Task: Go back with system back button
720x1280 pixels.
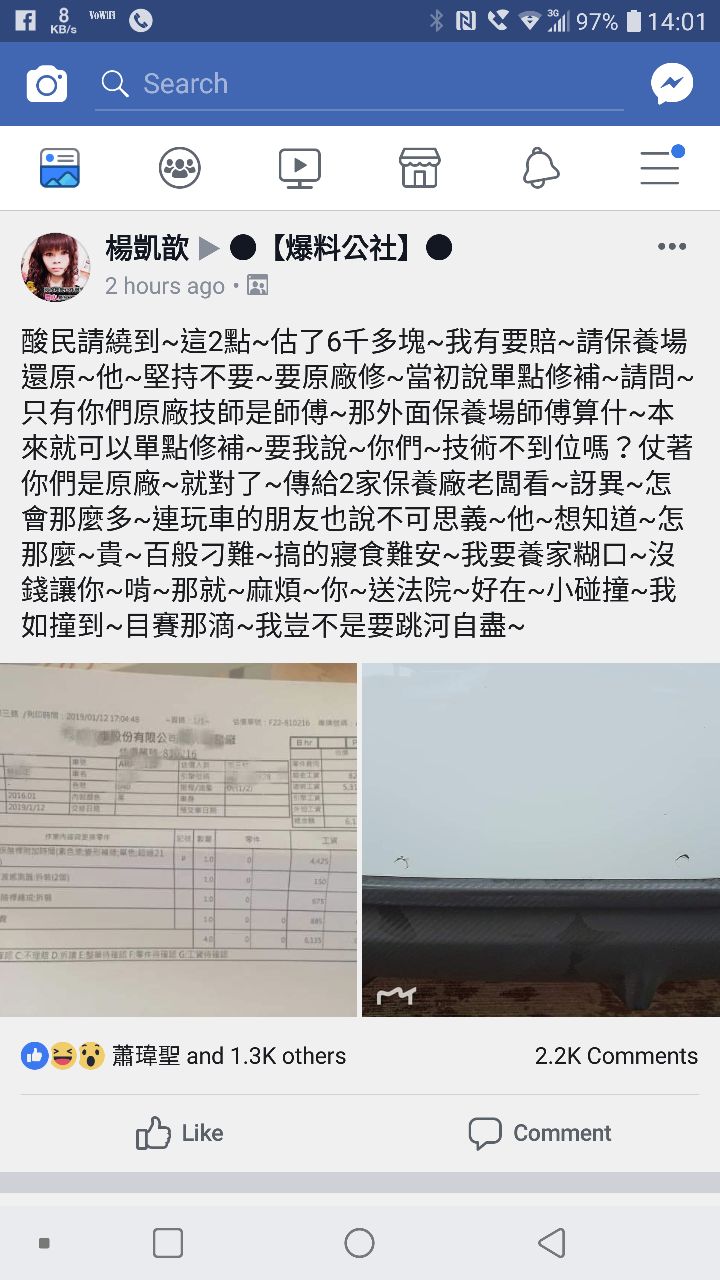Action: click(x=551, y=1243)
